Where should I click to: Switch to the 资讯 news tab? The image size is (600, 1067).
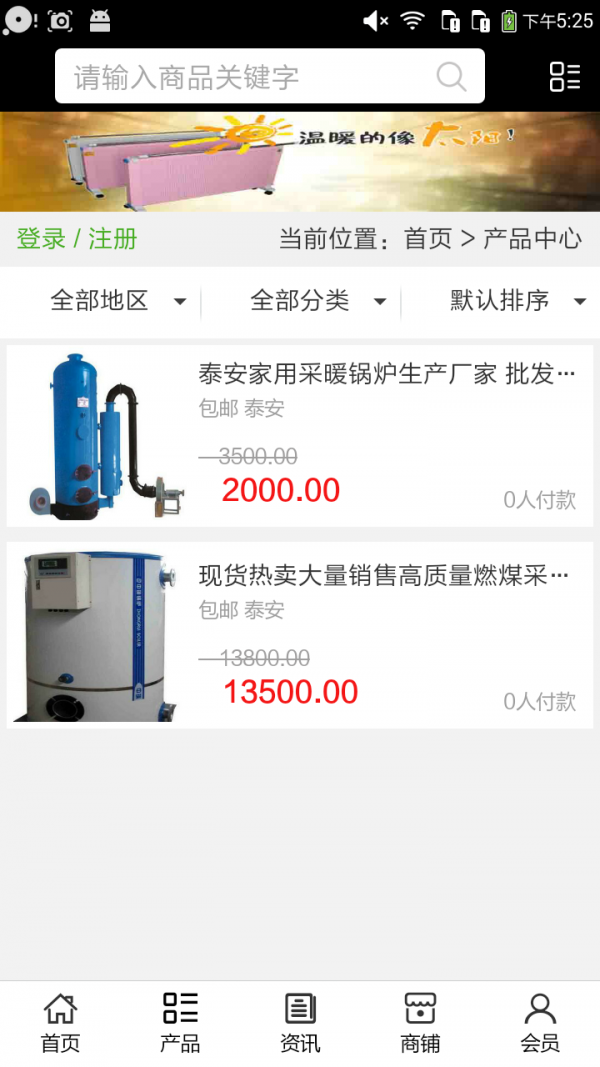(x=300, y=1023)
